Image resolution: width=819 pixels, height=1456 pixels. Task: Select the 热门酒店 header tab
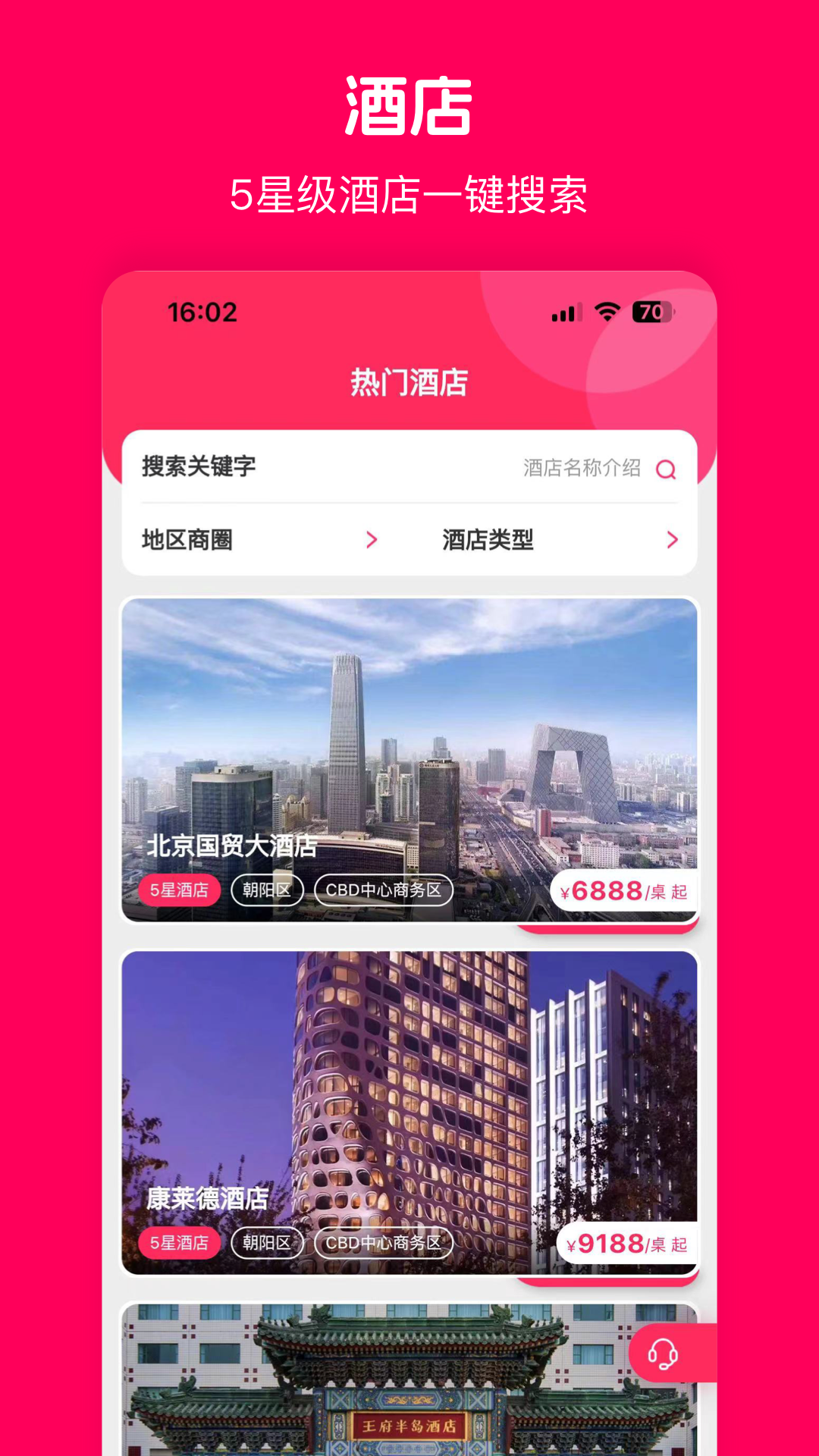pyautogui.click(x=409, y=381)
